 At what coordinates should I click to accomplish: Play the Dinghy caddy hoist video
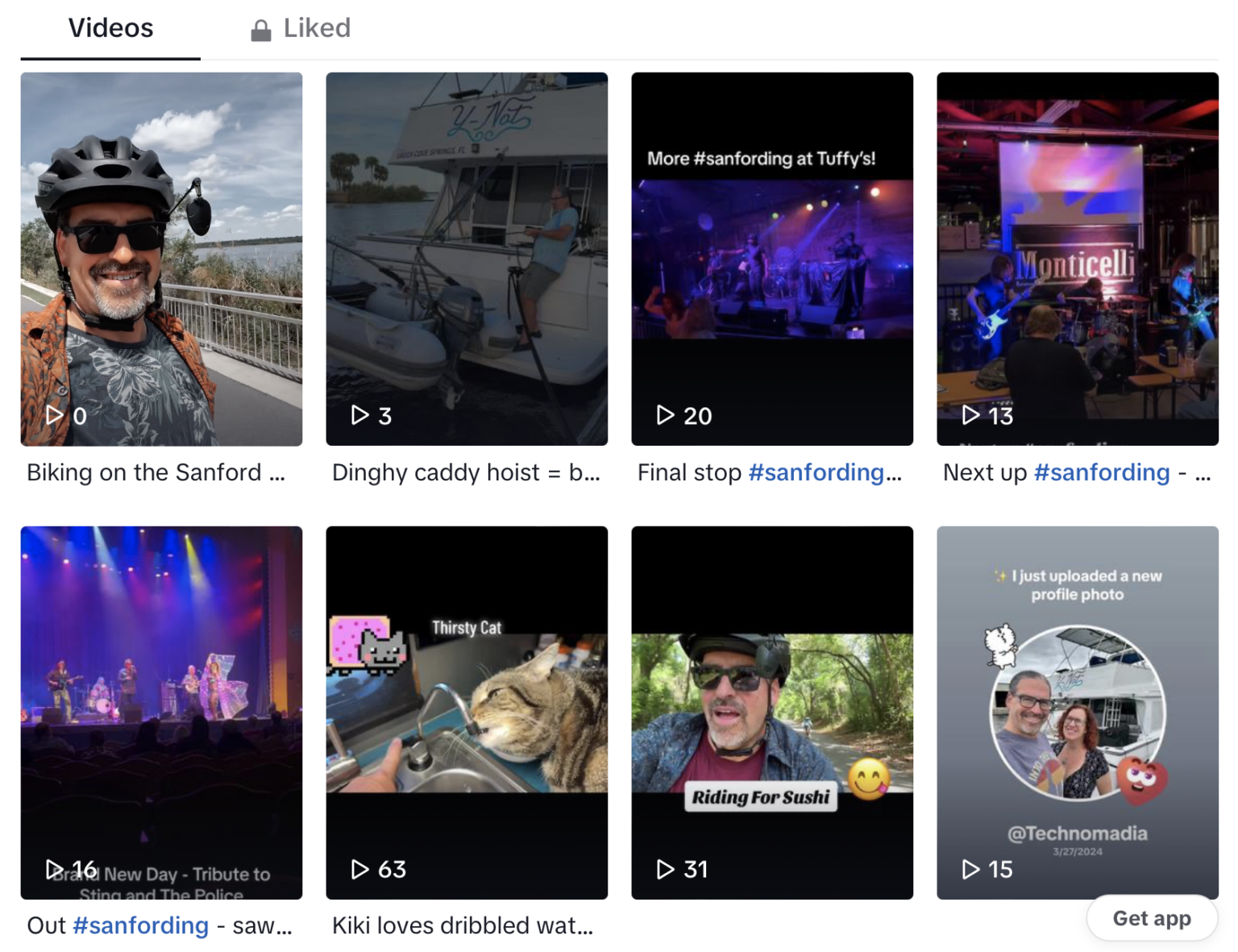[467, 258]
